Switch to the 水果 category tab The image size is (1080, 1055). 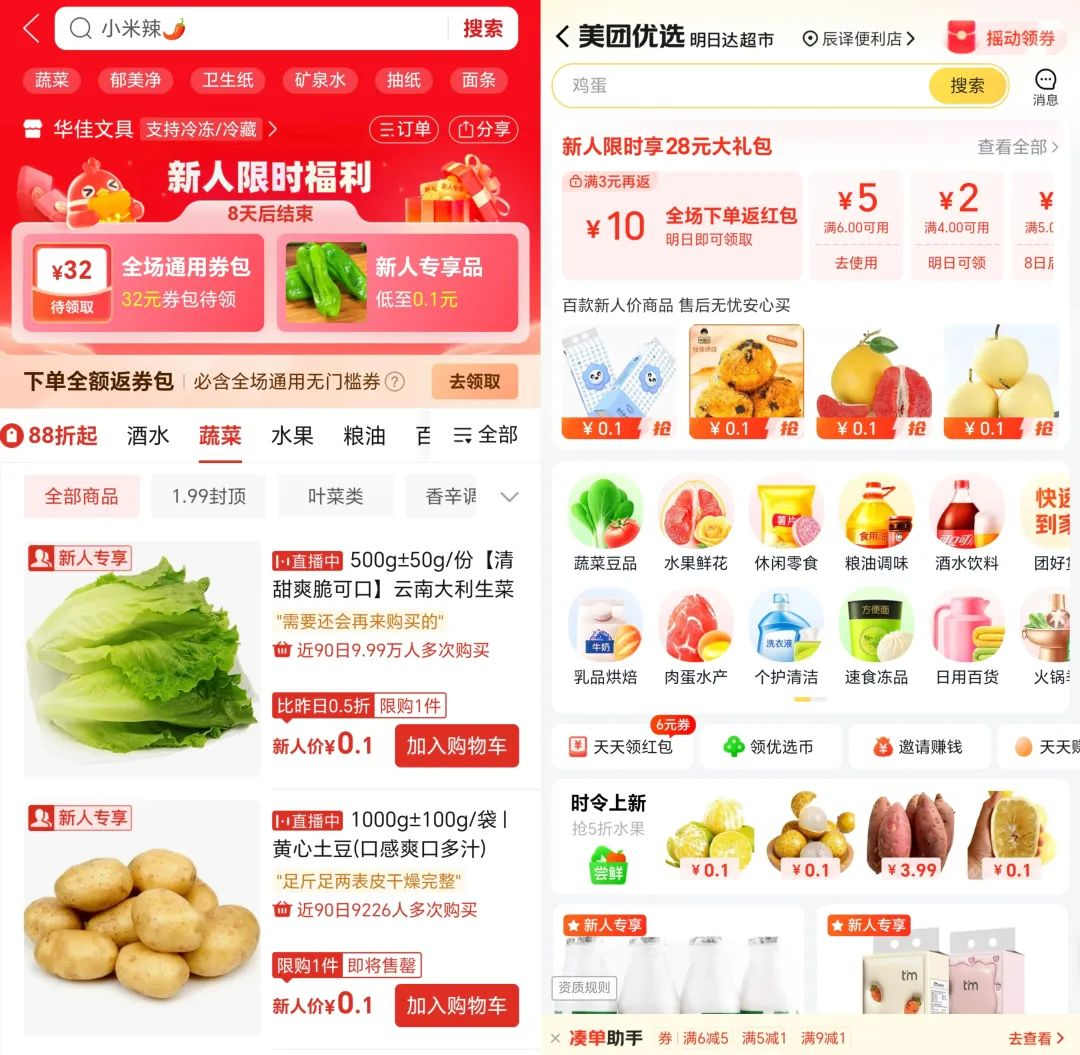coord(292,435)
